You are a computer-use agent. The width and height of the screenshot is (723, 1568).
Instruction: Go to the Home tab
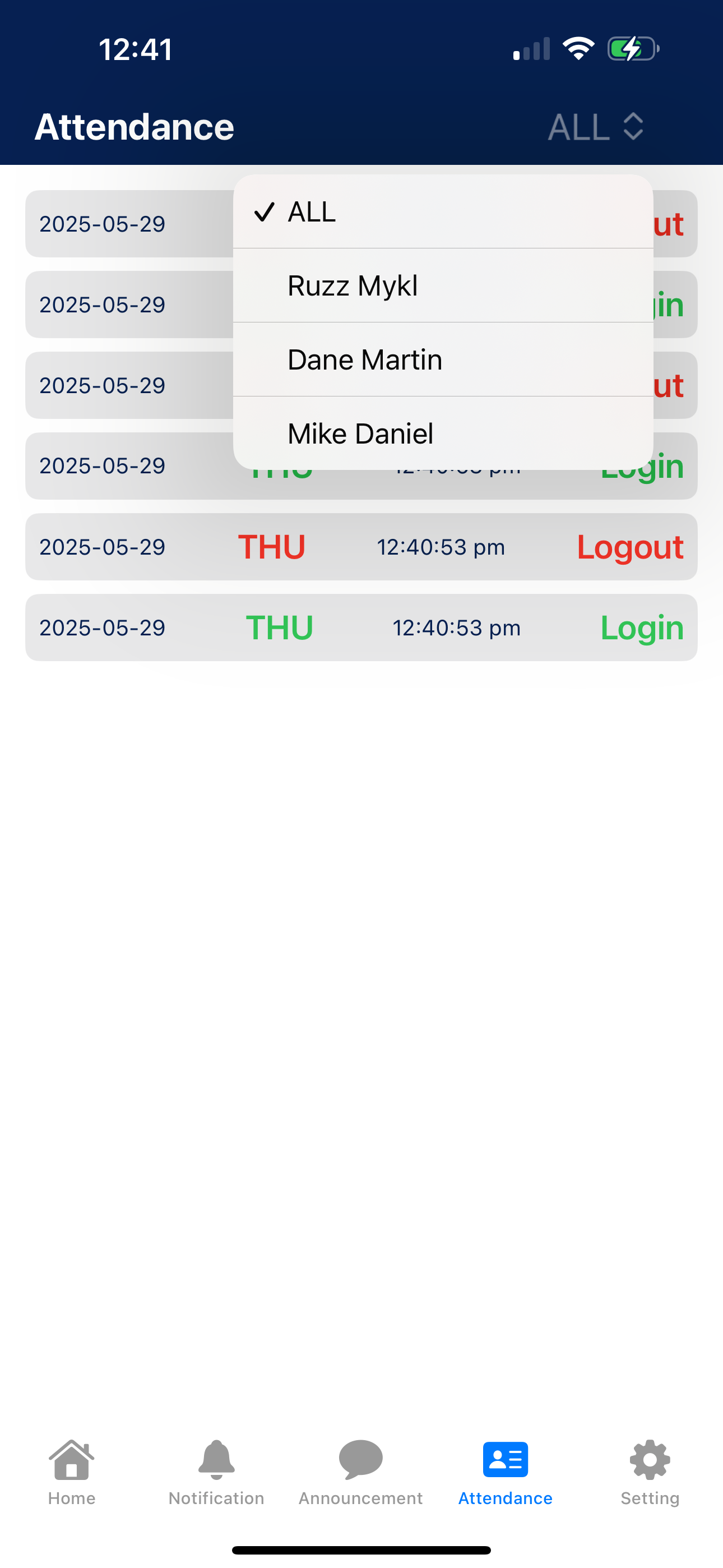[72, 1473]
